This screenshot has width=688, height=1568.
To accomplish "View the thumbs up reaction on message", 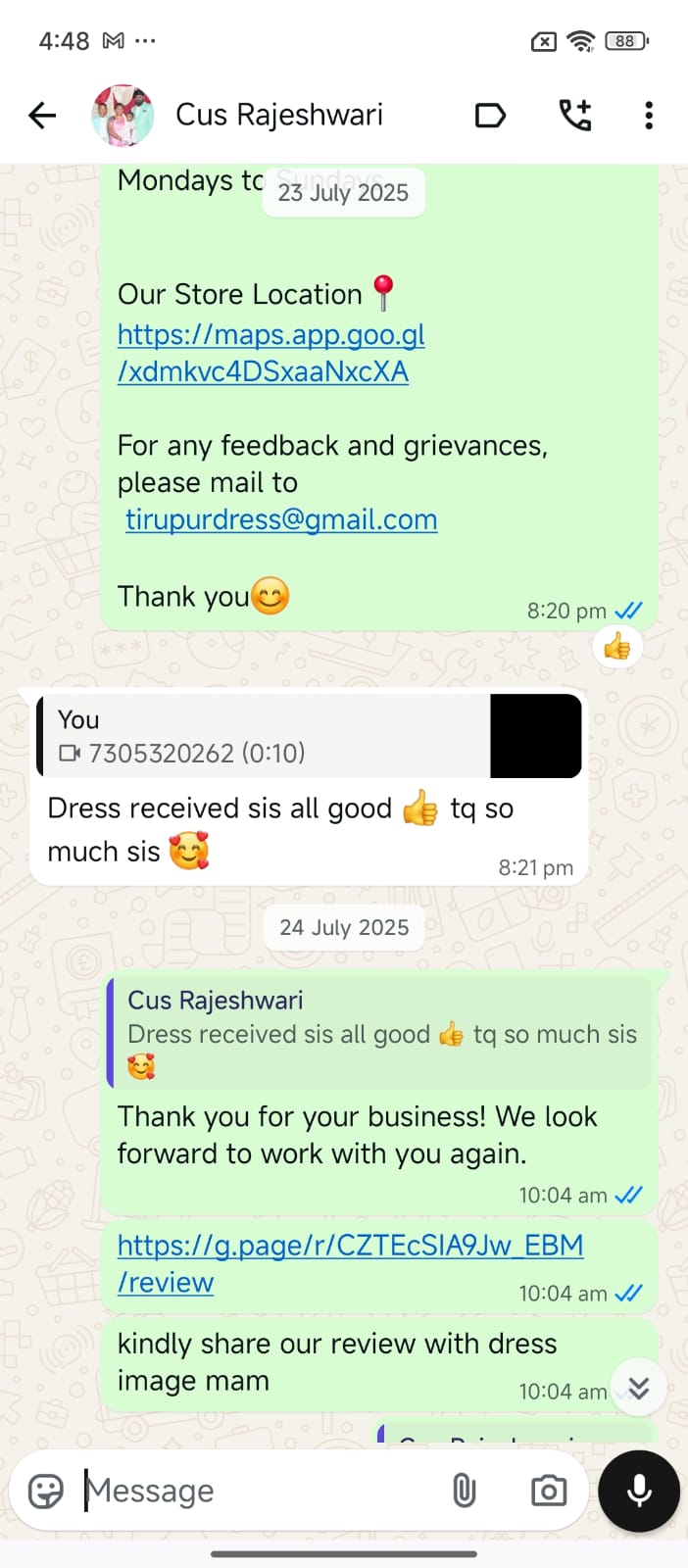I will 617,647.
